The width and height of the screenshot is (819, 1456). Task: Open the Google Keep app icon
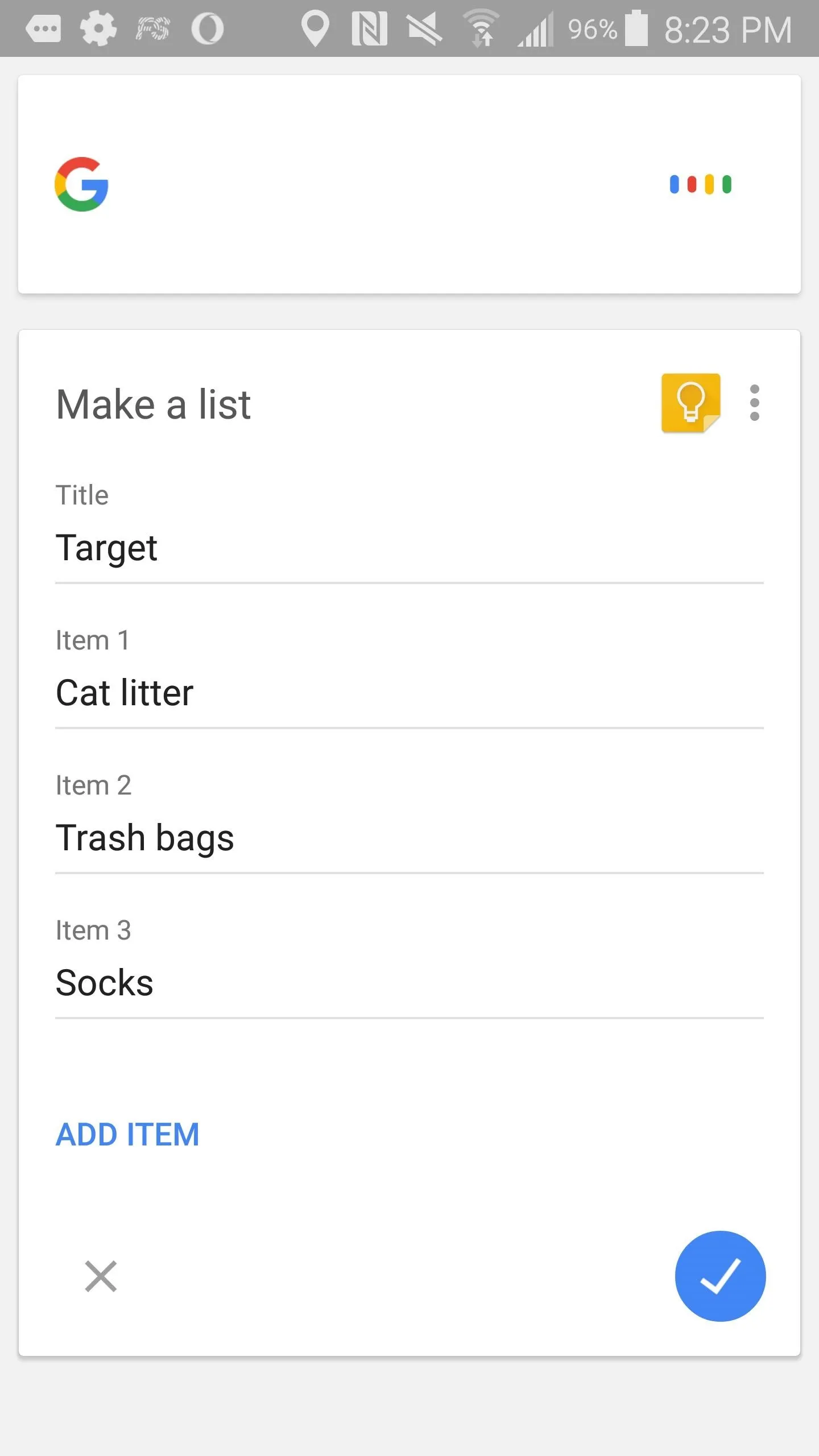(691, 403)
